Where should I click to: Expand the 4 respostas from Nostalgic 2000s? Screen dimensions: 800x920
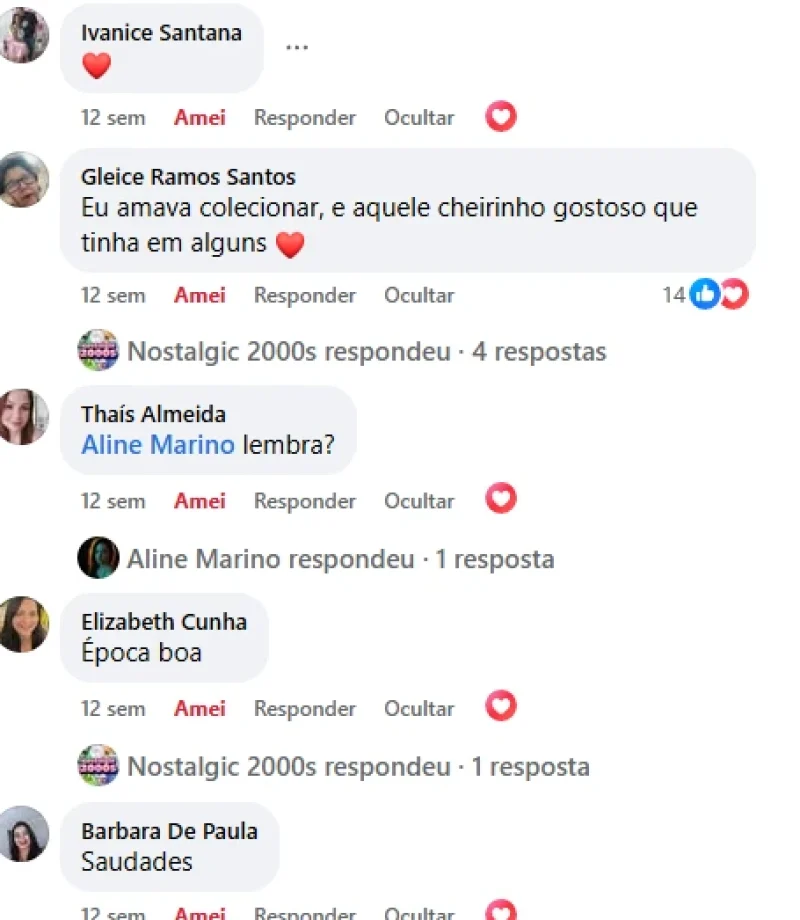click(366, 352)
